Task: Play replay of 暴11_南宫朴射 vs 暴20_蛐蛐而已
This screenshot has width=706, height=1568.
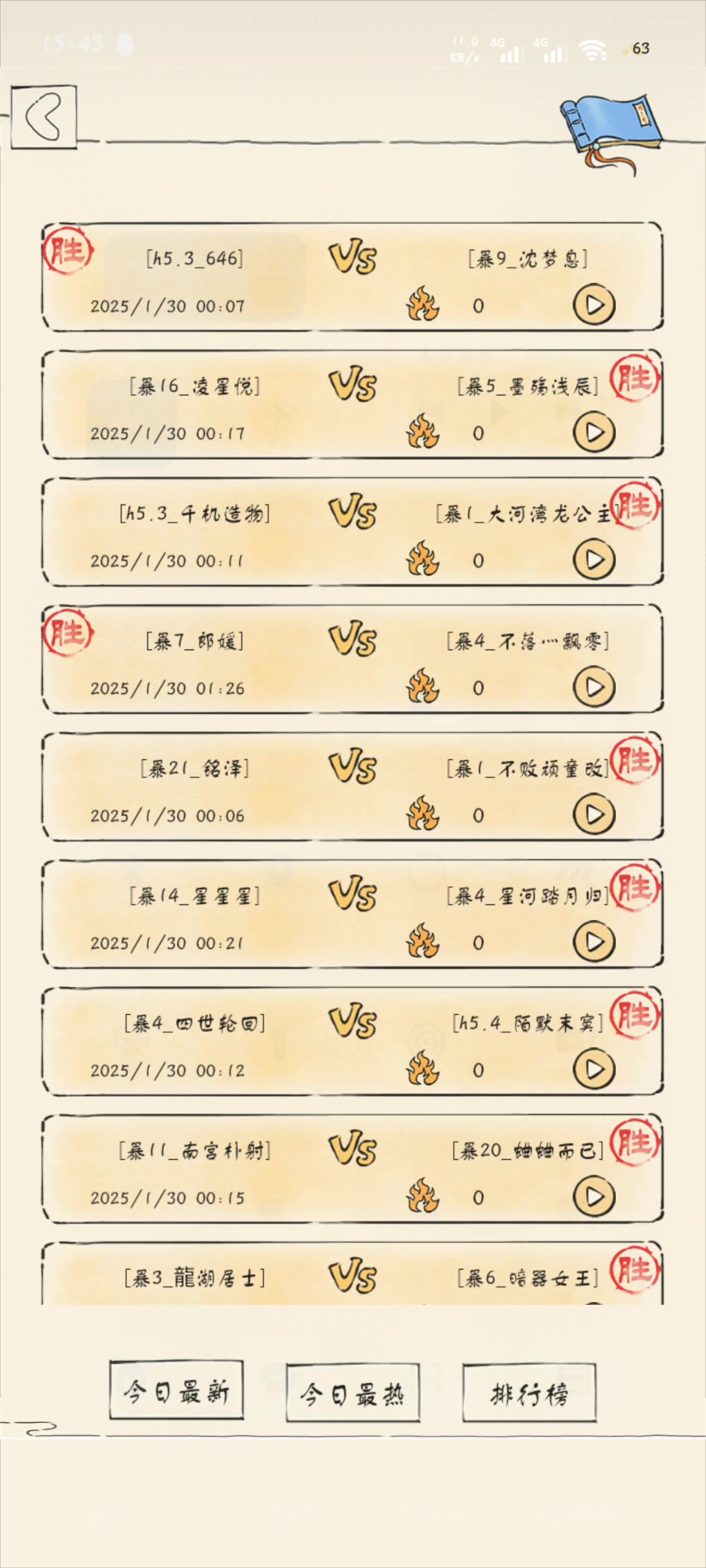Action: pos(594,1197)
